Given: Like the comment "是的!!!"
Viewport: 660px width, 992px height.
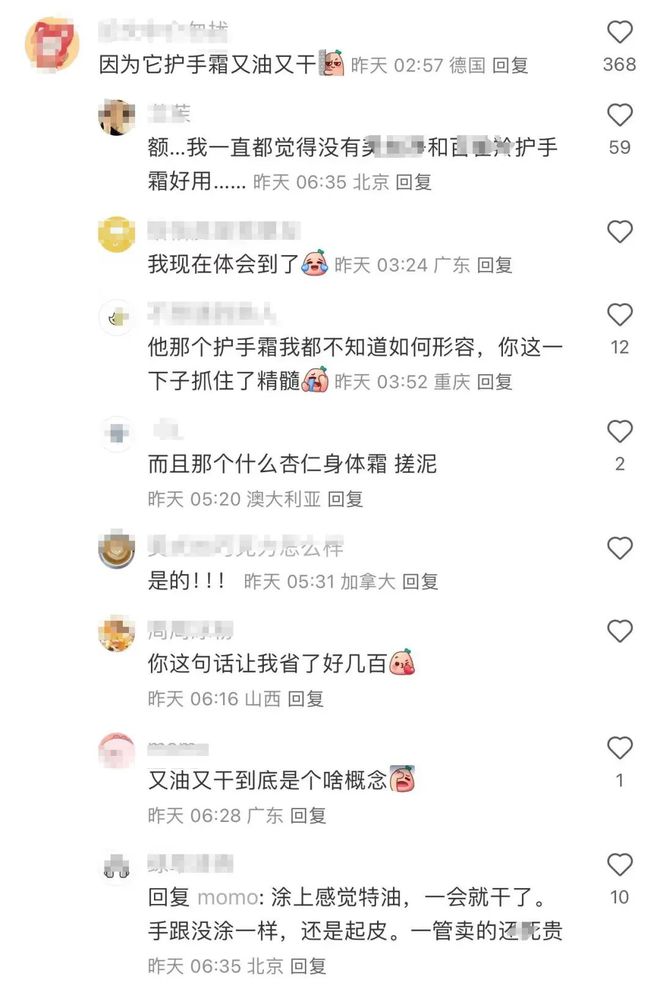Looking at the screenshot, I should coord(620,548).
